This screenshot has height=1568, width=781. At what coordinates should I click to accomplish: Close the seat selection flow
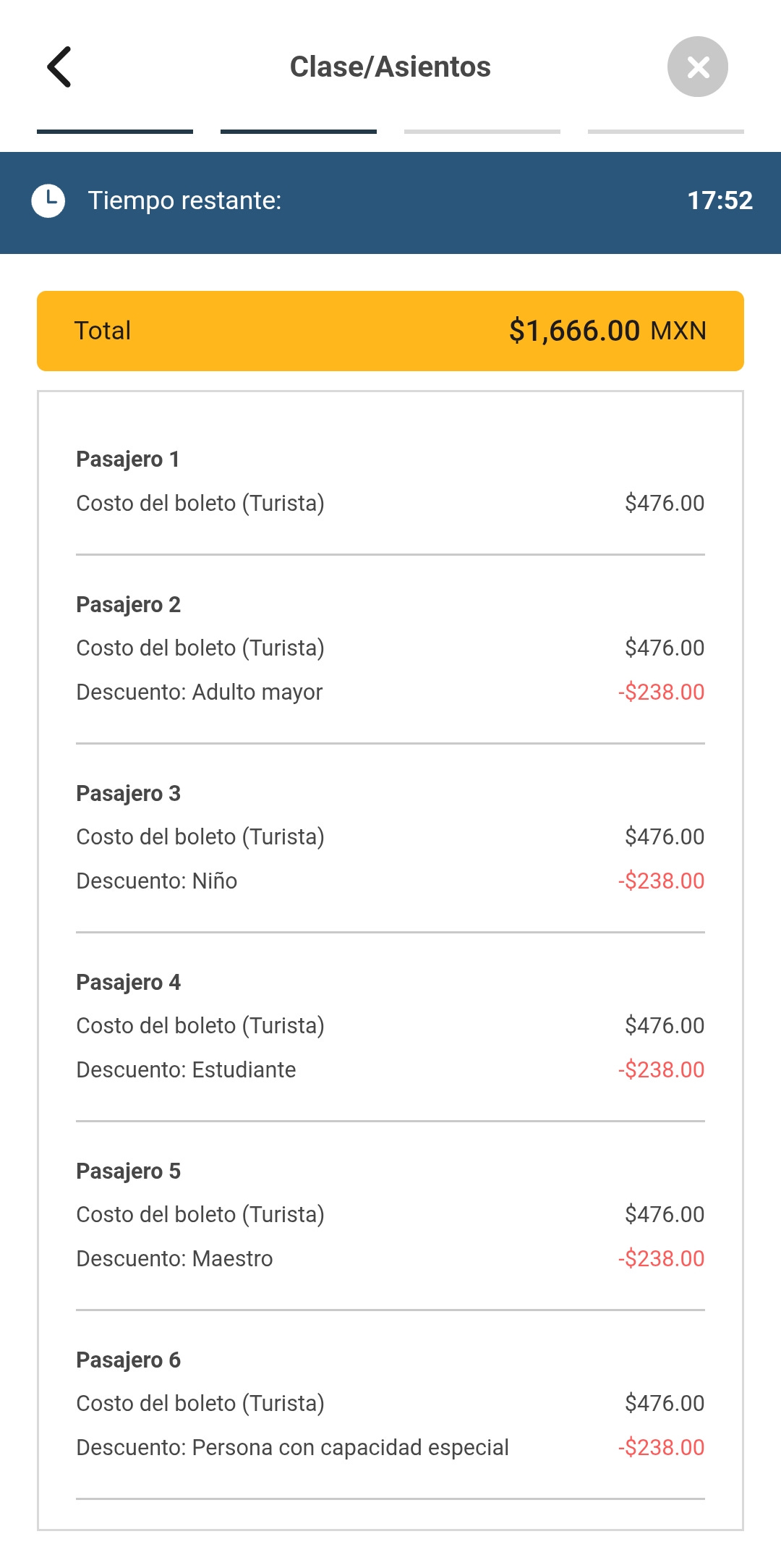(x=697, y=67)
